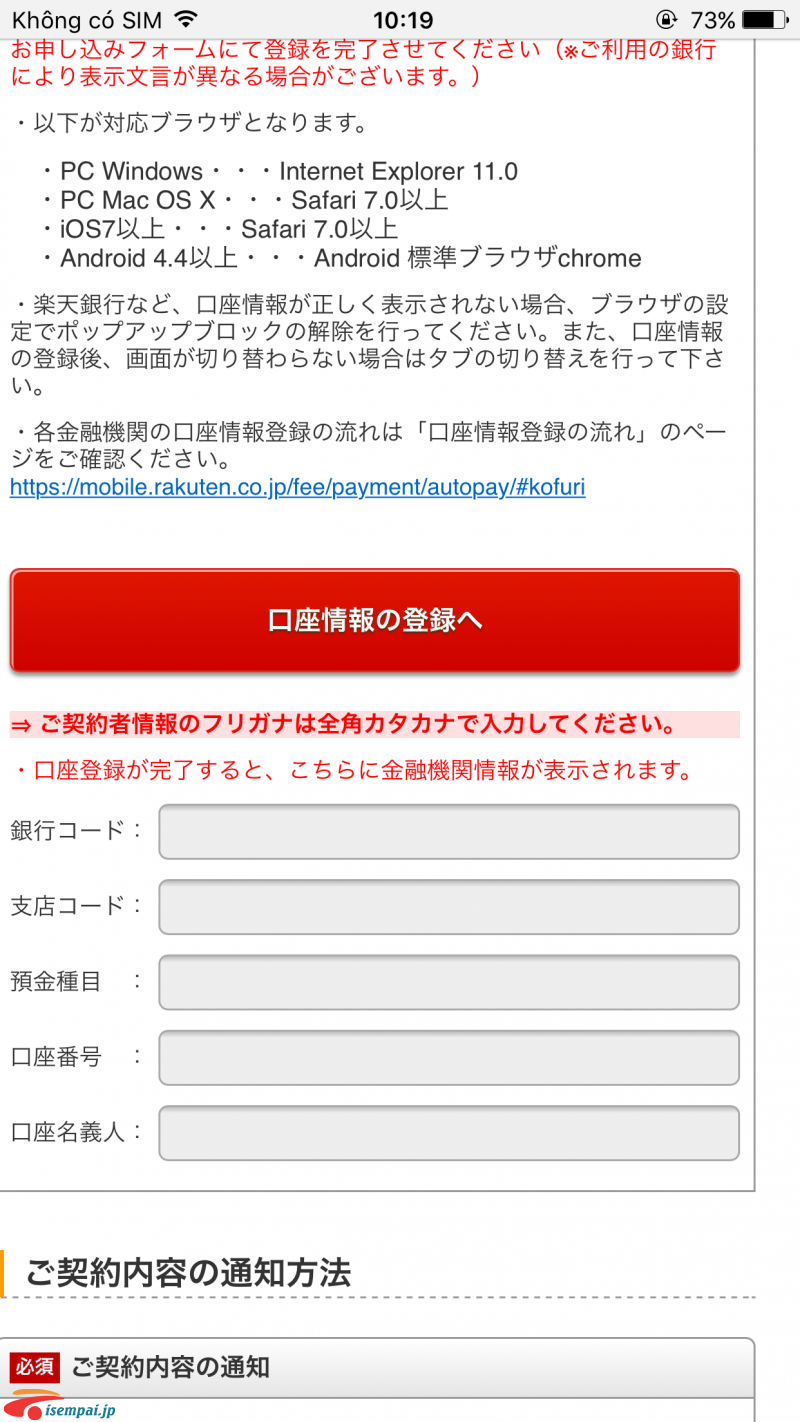800x1422 pixels.
Task: Select the 預金種目 field
Action: [x=449, y=982]
